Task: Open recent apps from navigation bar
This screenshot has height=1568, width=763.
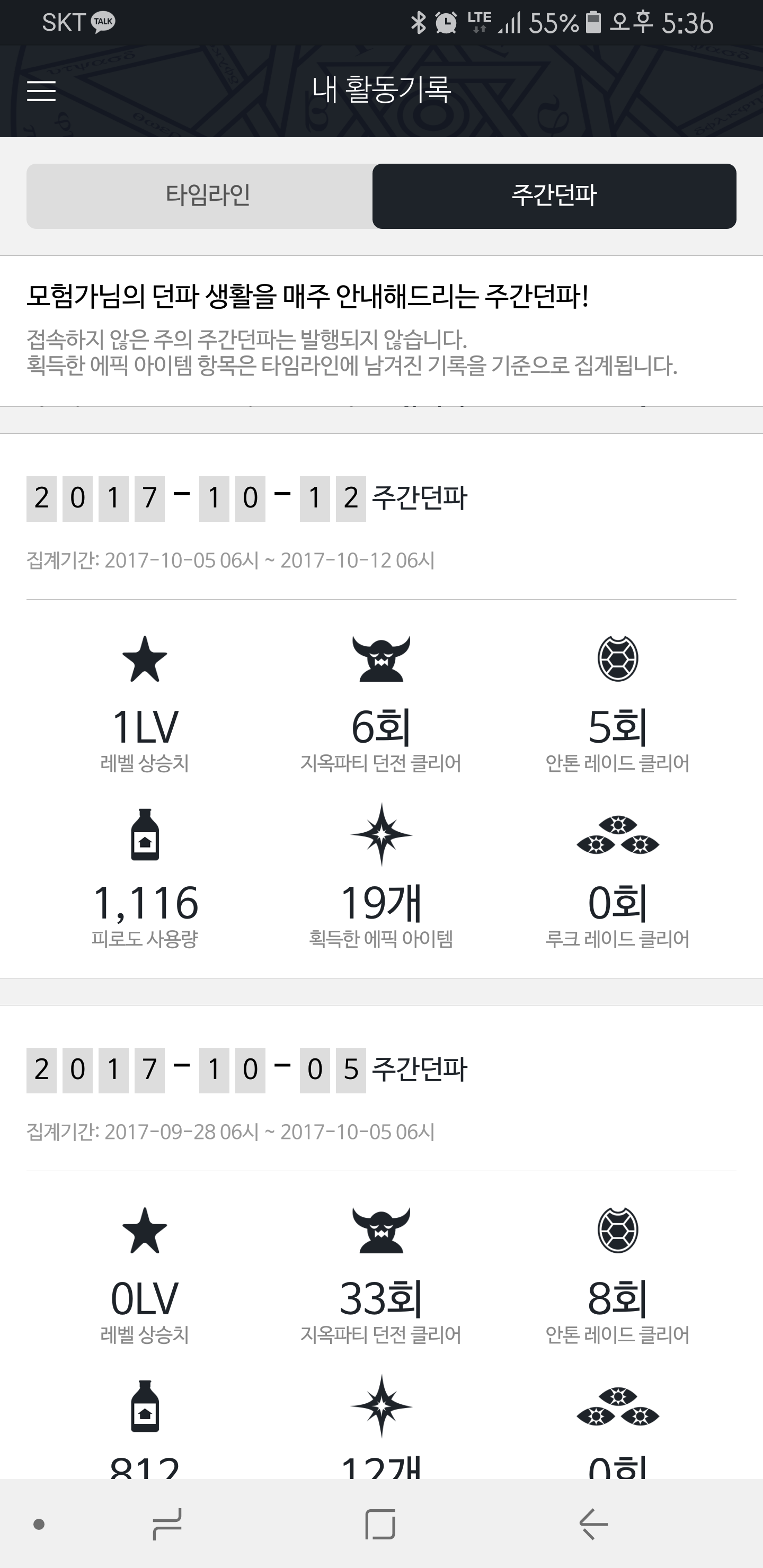Action: coord(166,1524)
